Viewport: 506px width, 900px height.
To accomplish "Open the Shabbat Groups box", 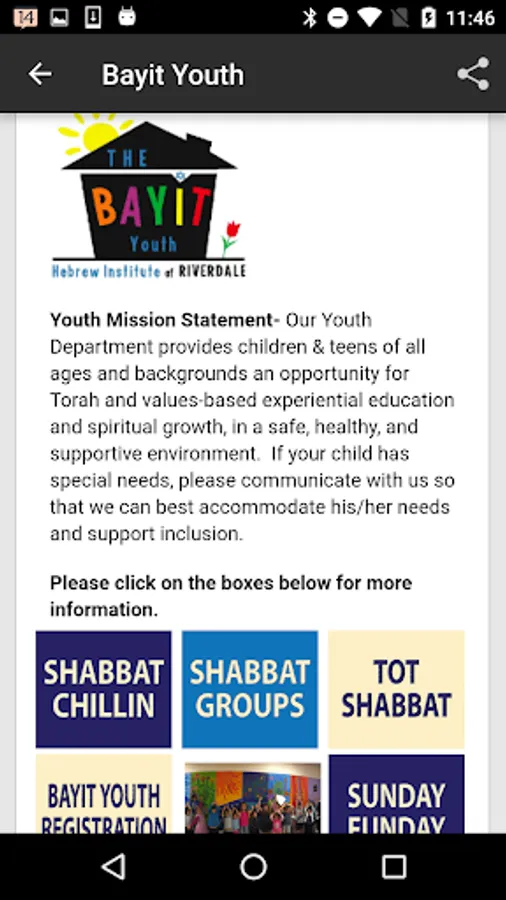I will (x=250, y=689).
